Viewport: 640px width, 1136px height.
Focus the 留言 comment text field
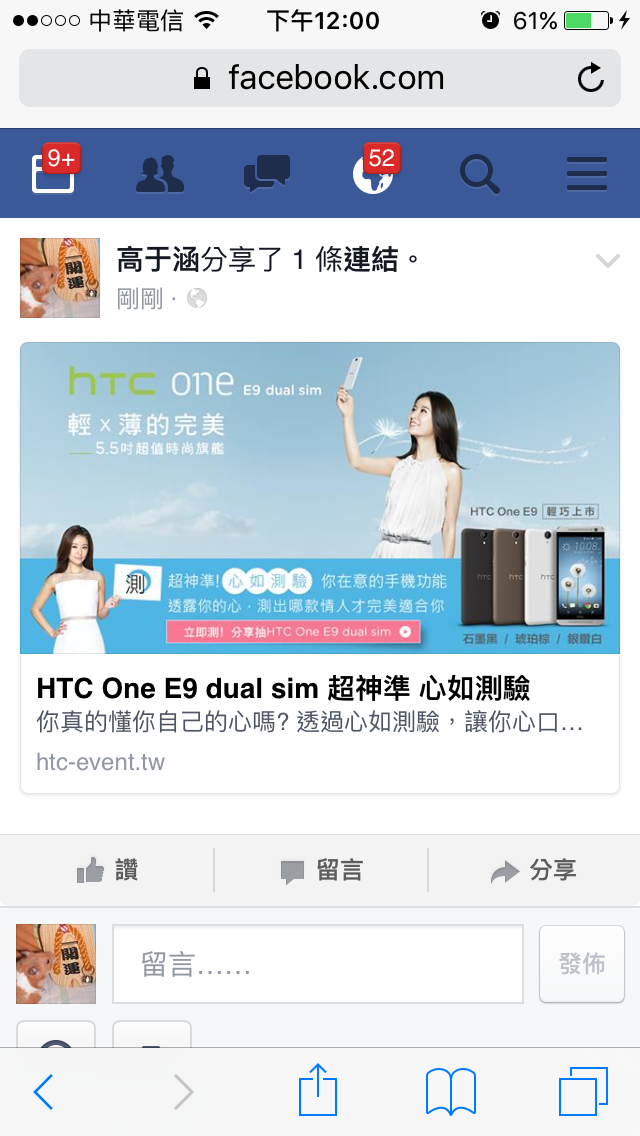(318, 964)
